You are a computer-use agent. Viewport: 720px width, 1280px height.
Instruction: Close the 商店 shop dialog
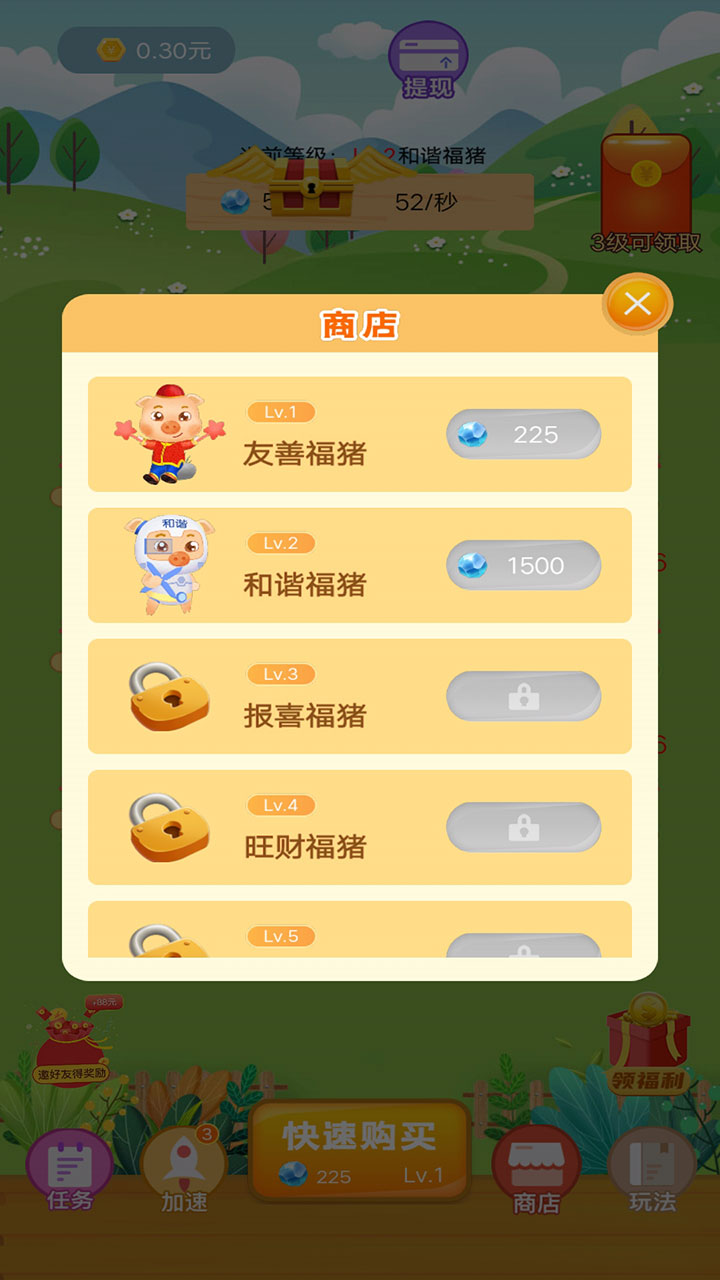(x=637, y=303)
